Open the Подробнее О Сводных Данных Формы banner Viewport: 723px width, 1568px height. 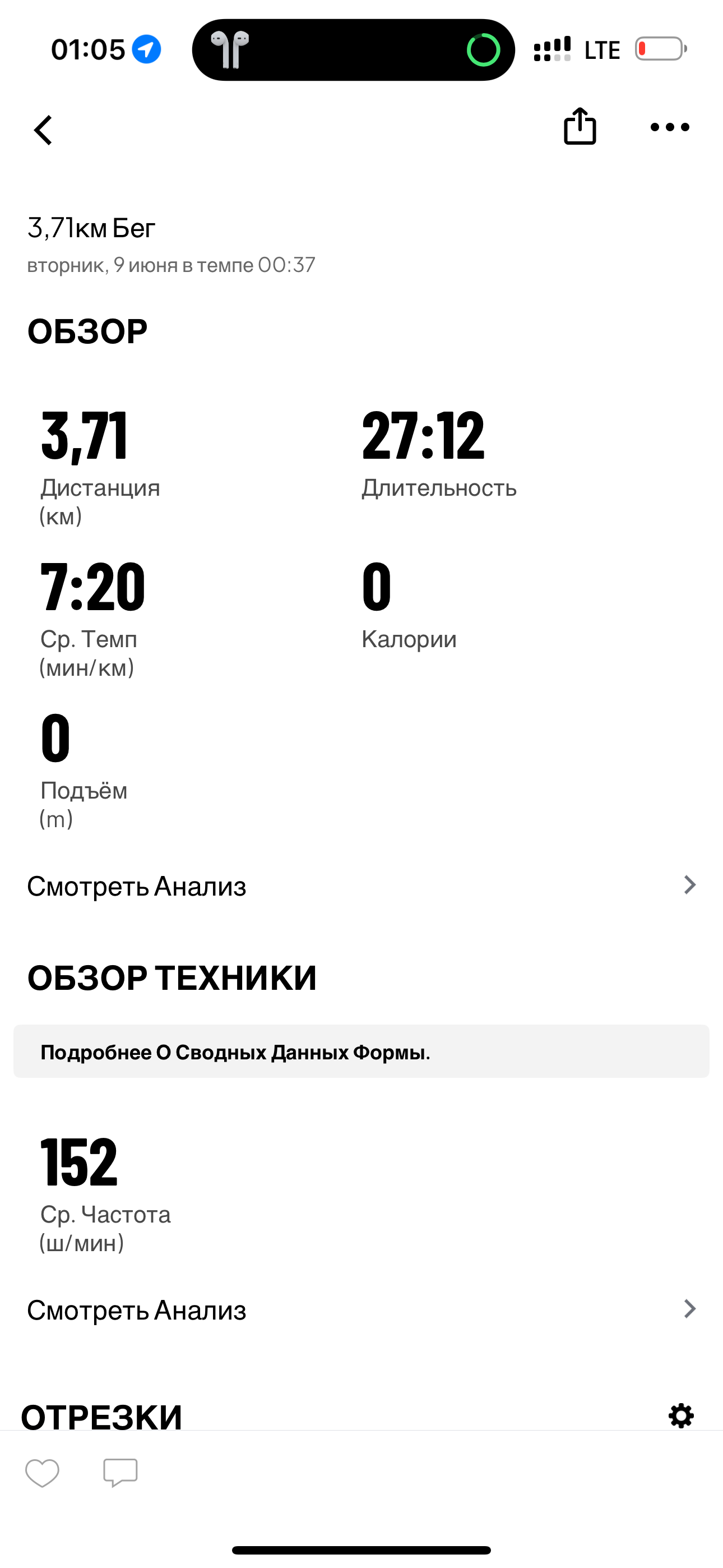pos(361,1052)
